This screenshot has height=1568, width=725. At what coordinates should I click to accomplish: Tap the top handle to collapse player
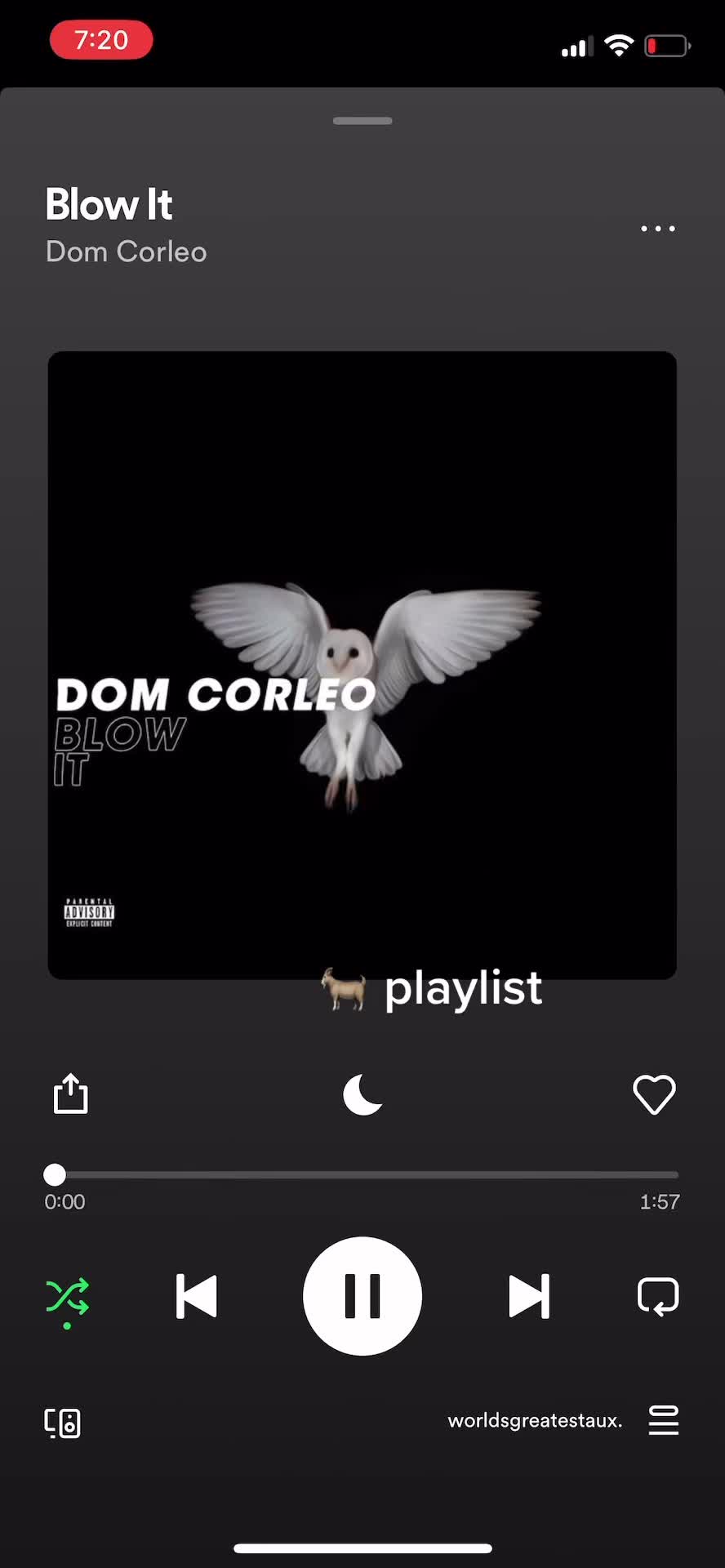(x=362, y=121)
